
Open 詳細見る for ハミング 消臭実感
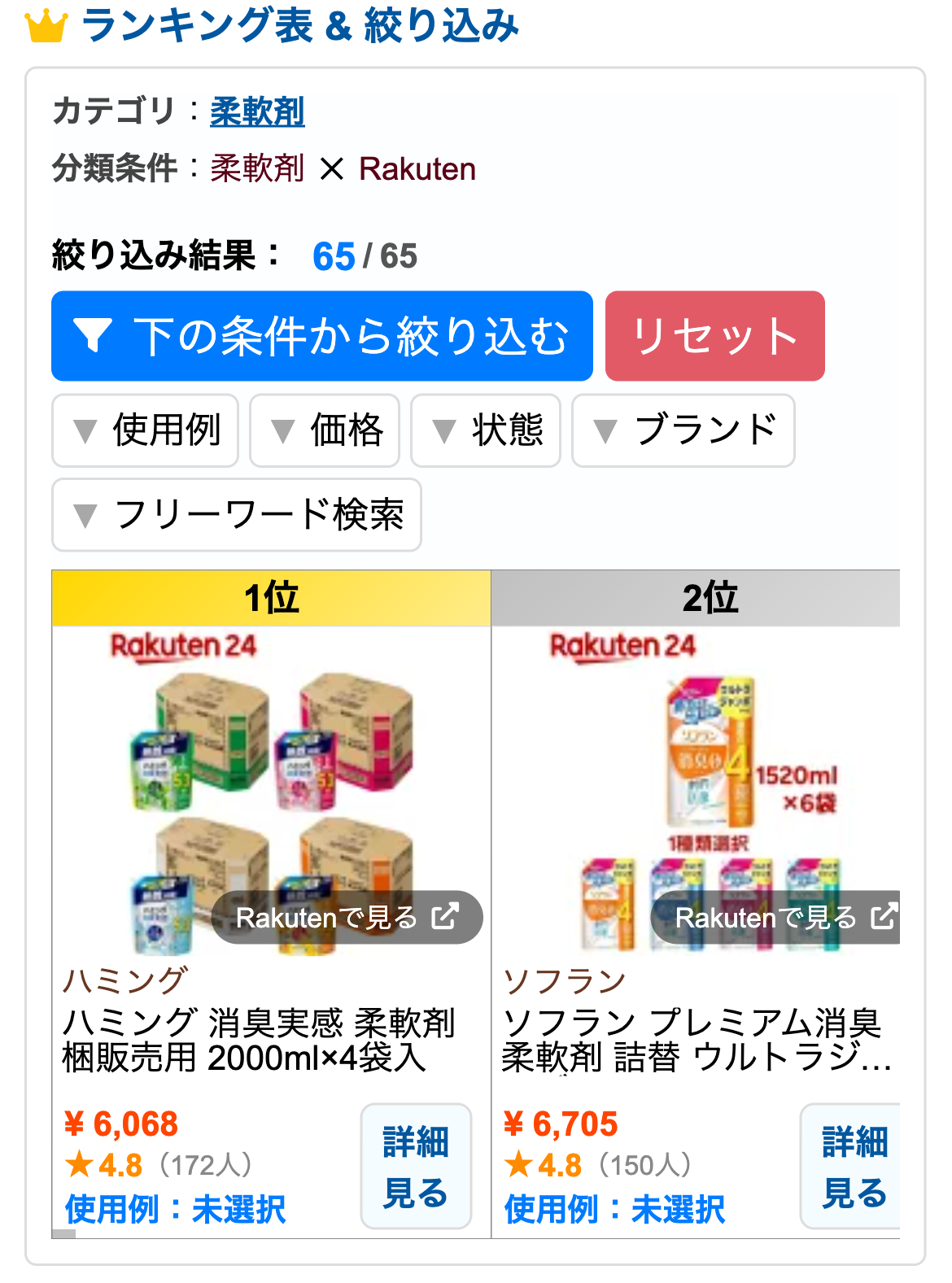[416, 1166]
